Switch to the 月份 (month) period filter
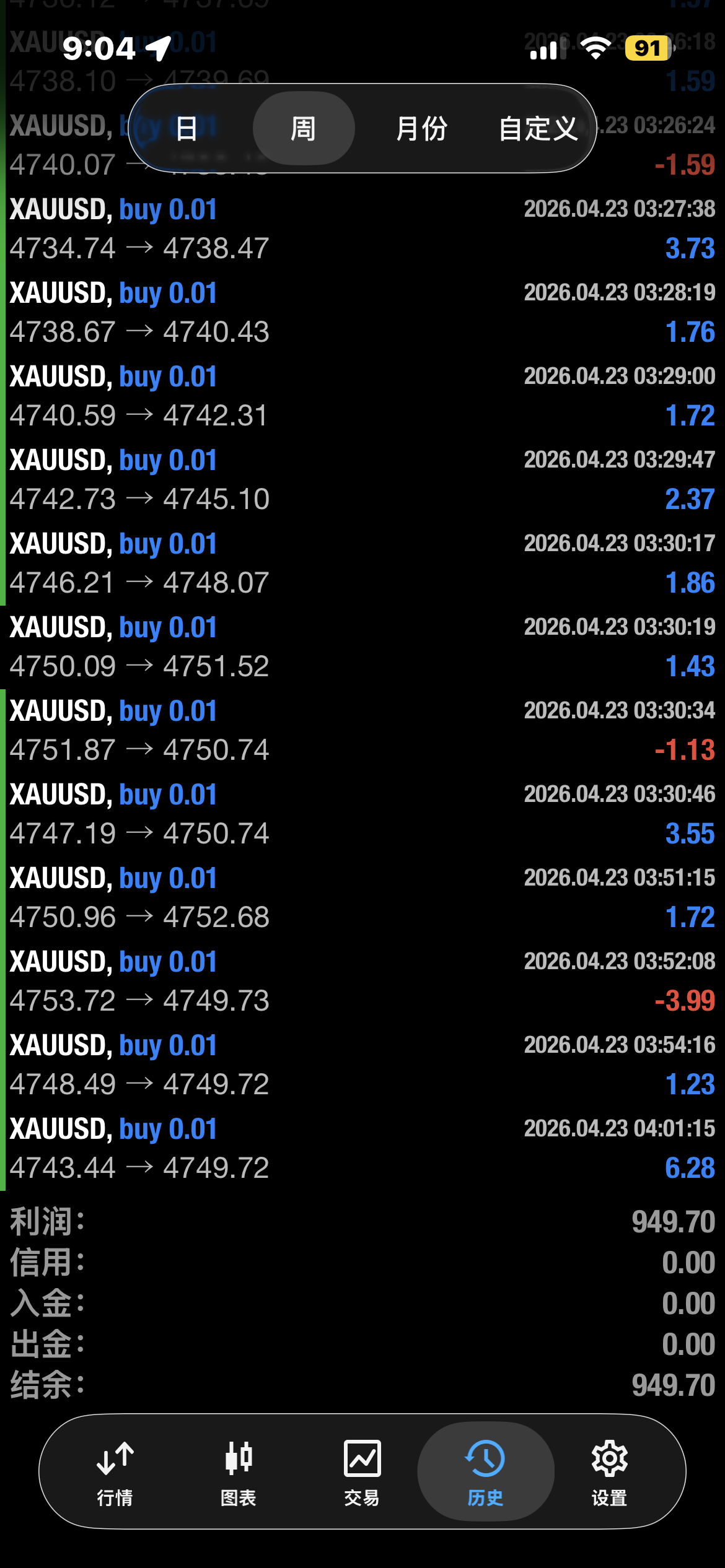This screenshot has height=1568, width=725. 421,129
